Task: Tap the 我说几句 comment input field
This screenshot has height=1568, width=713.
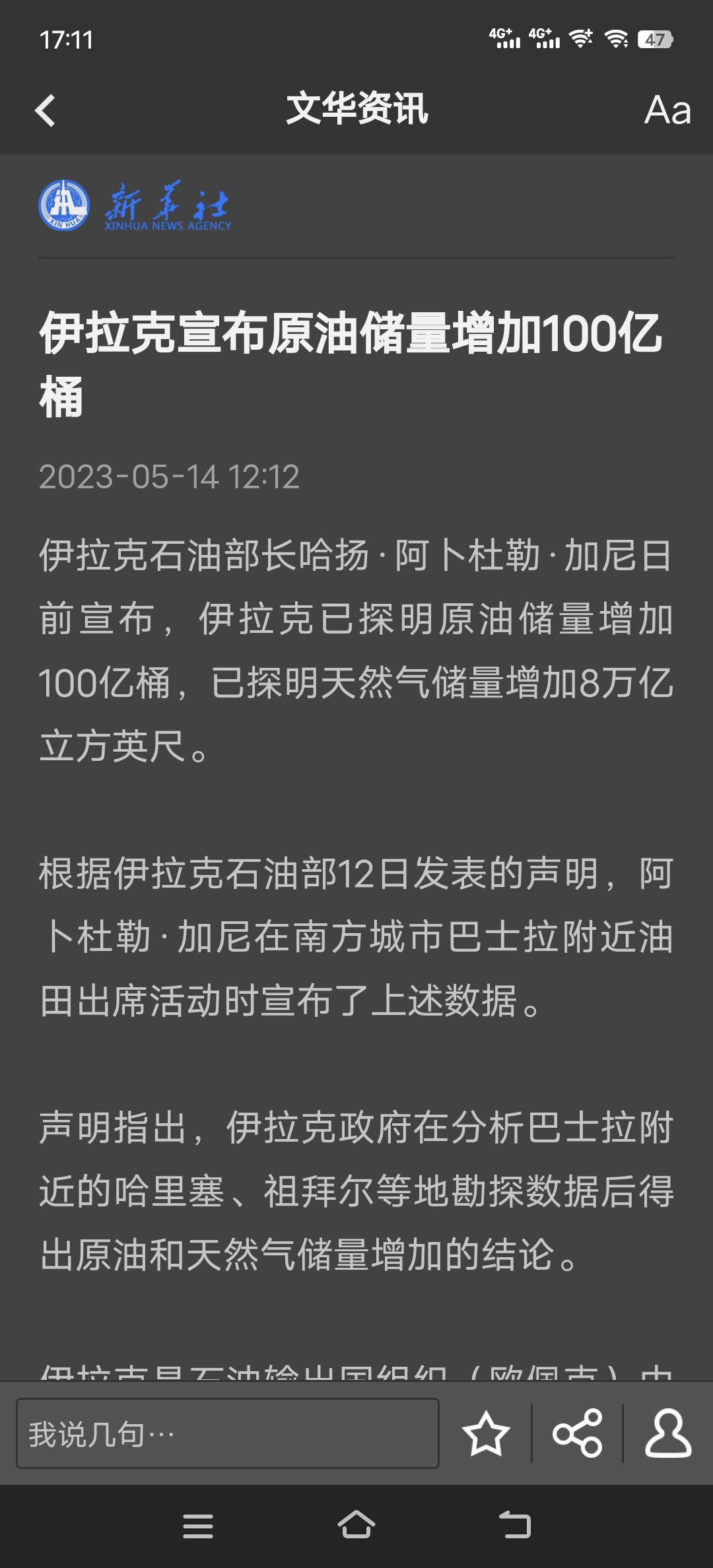Action: click(x=228, y=1433)
